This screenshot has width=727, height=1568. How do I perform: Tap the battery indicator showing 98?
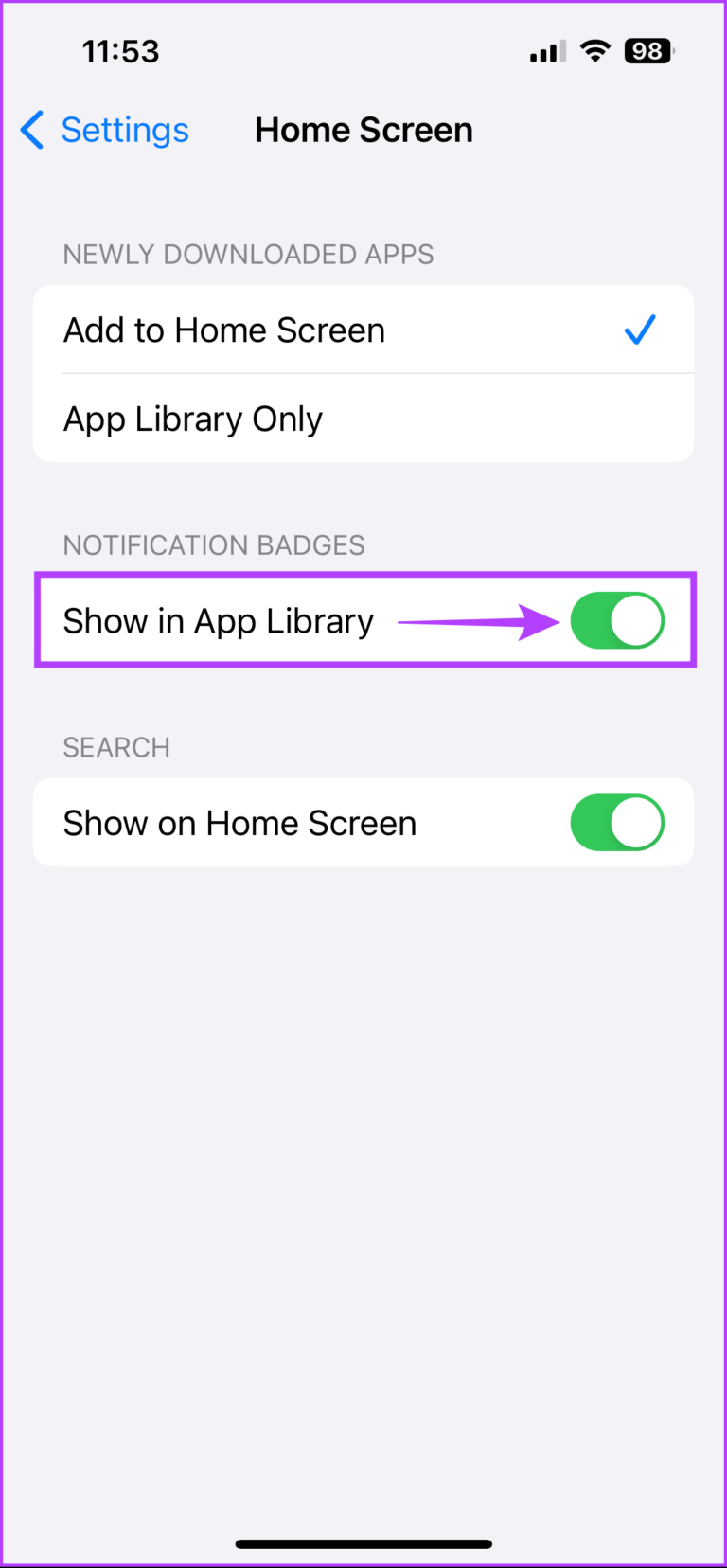(x=648, y=51)
